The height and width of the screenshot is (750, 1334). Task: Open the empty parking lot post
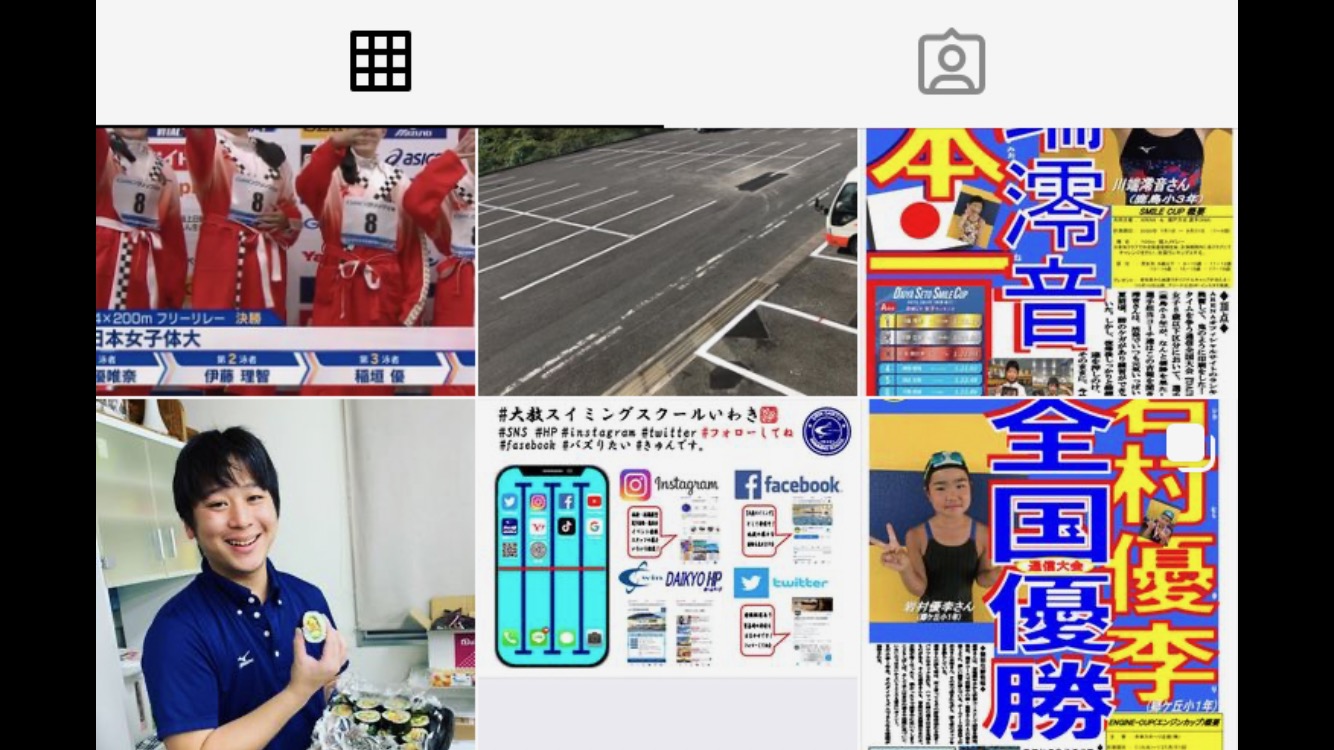[x=667, y=261]
